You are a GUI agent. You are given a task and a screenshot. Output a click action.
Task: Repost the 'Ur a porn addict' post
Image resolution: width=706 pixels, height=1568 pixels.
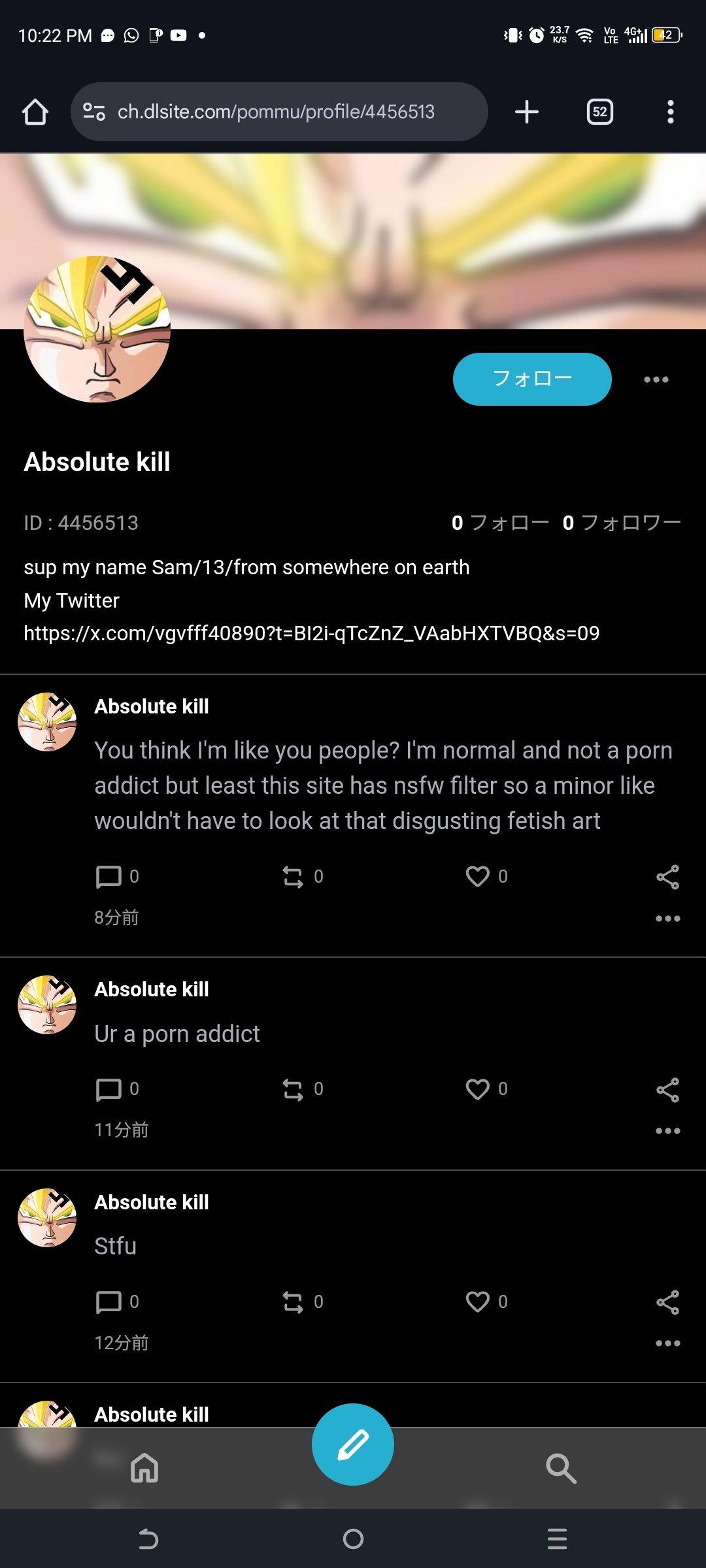pos(293,1089)
